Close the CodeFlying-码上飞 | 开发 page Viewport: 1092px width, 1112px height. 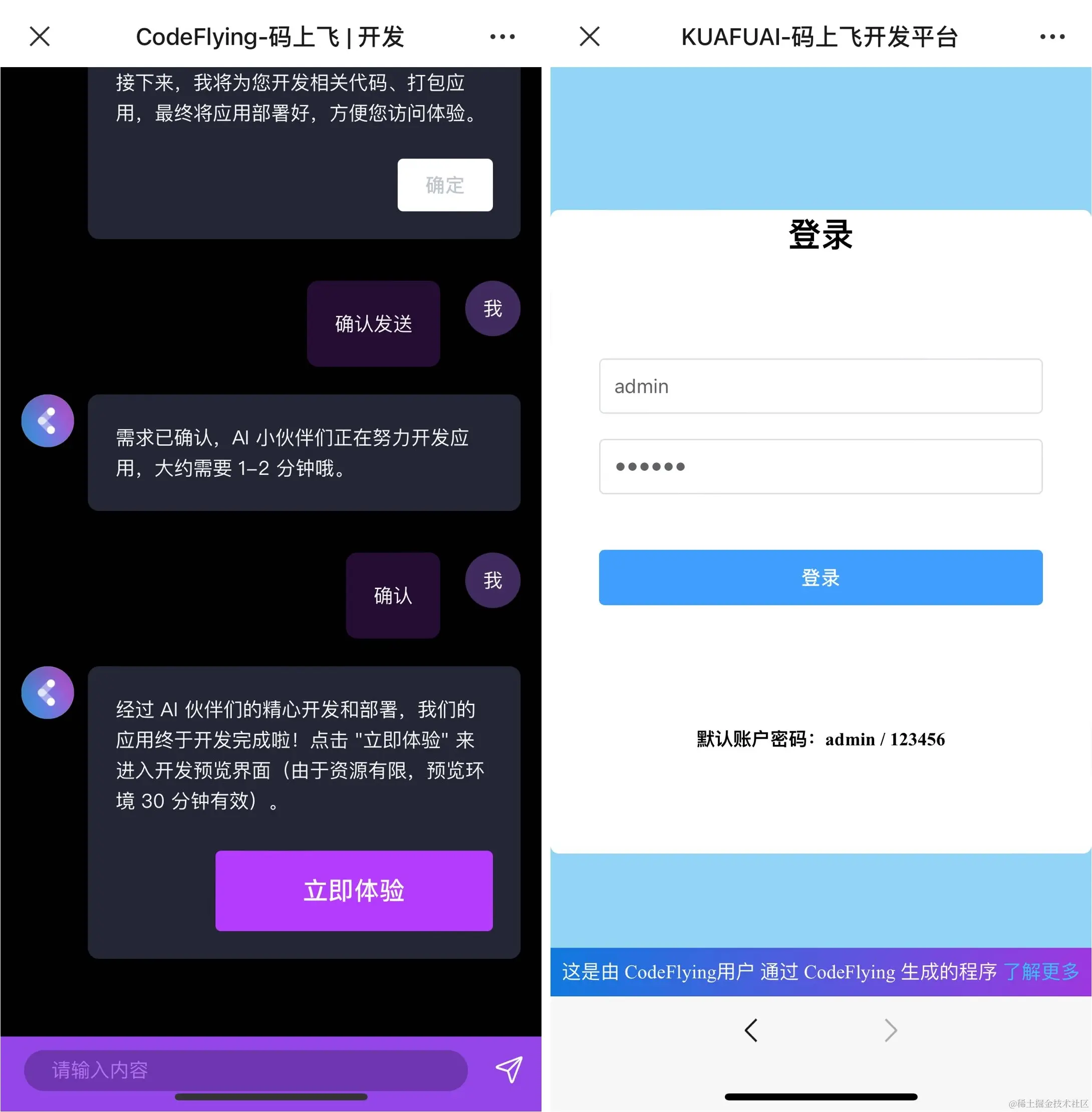(x=40, y=36)
